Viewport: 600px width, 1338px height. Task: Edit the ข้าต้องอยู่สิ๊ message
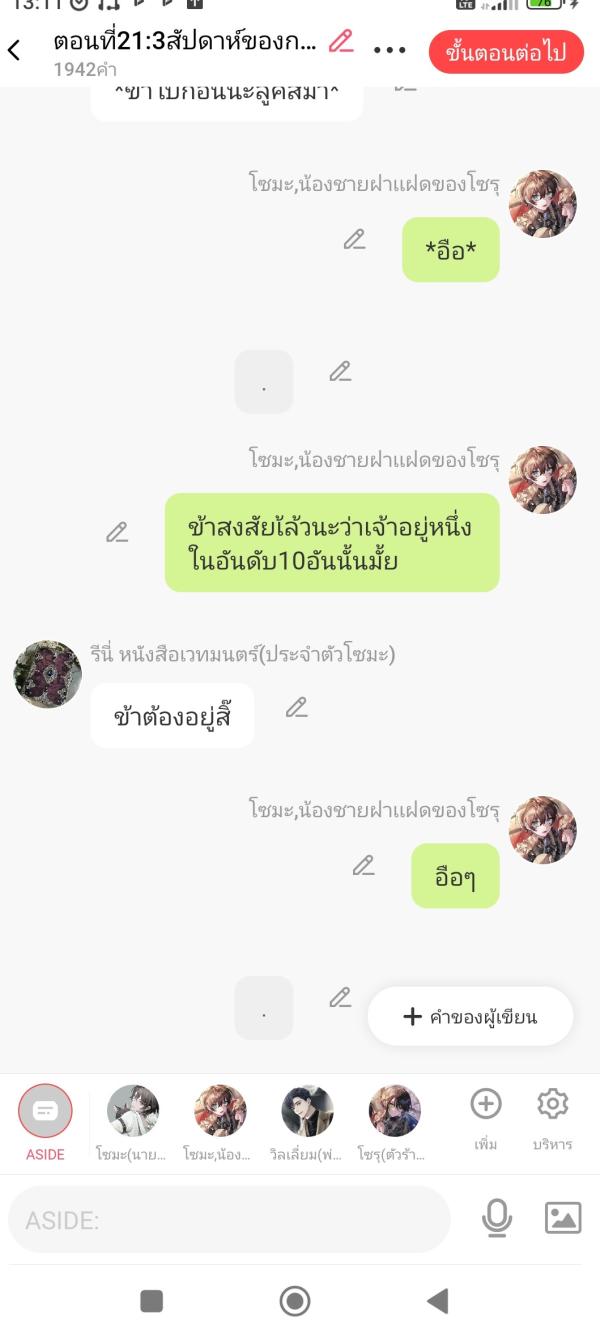click(296, 708)
